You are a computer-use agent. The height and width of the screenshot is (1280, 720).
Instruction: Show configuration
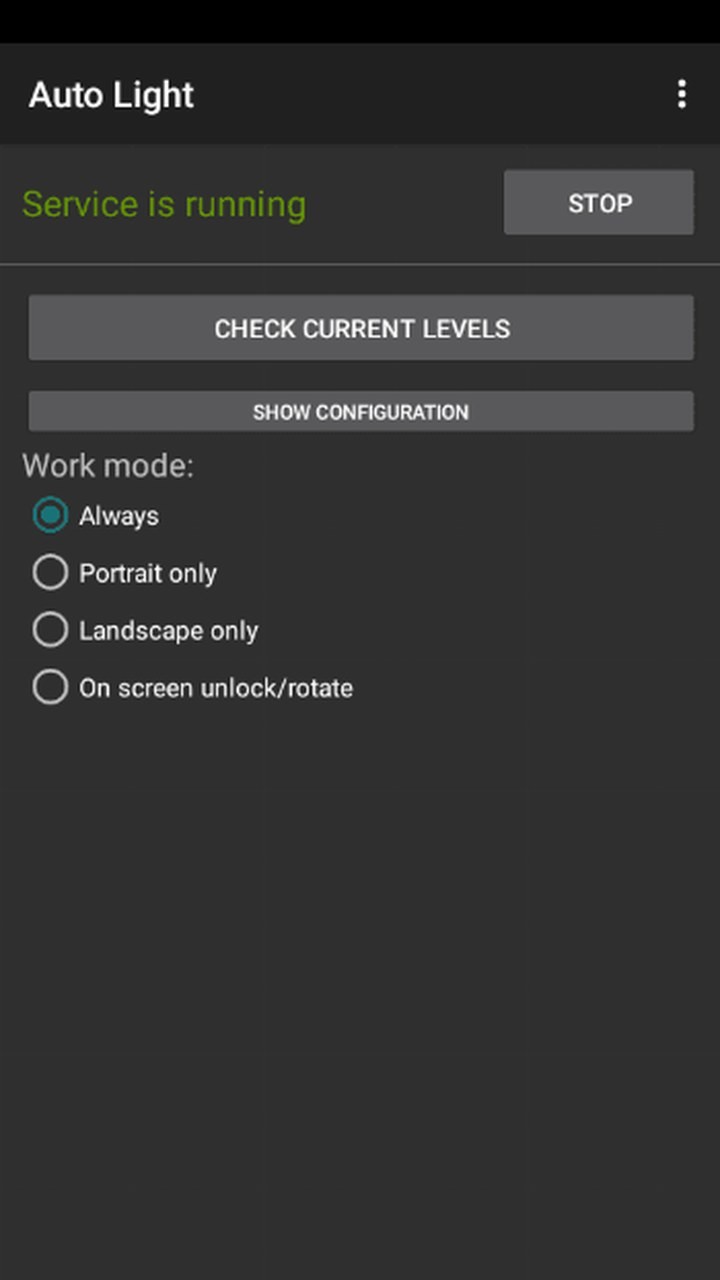coord(361,412)
